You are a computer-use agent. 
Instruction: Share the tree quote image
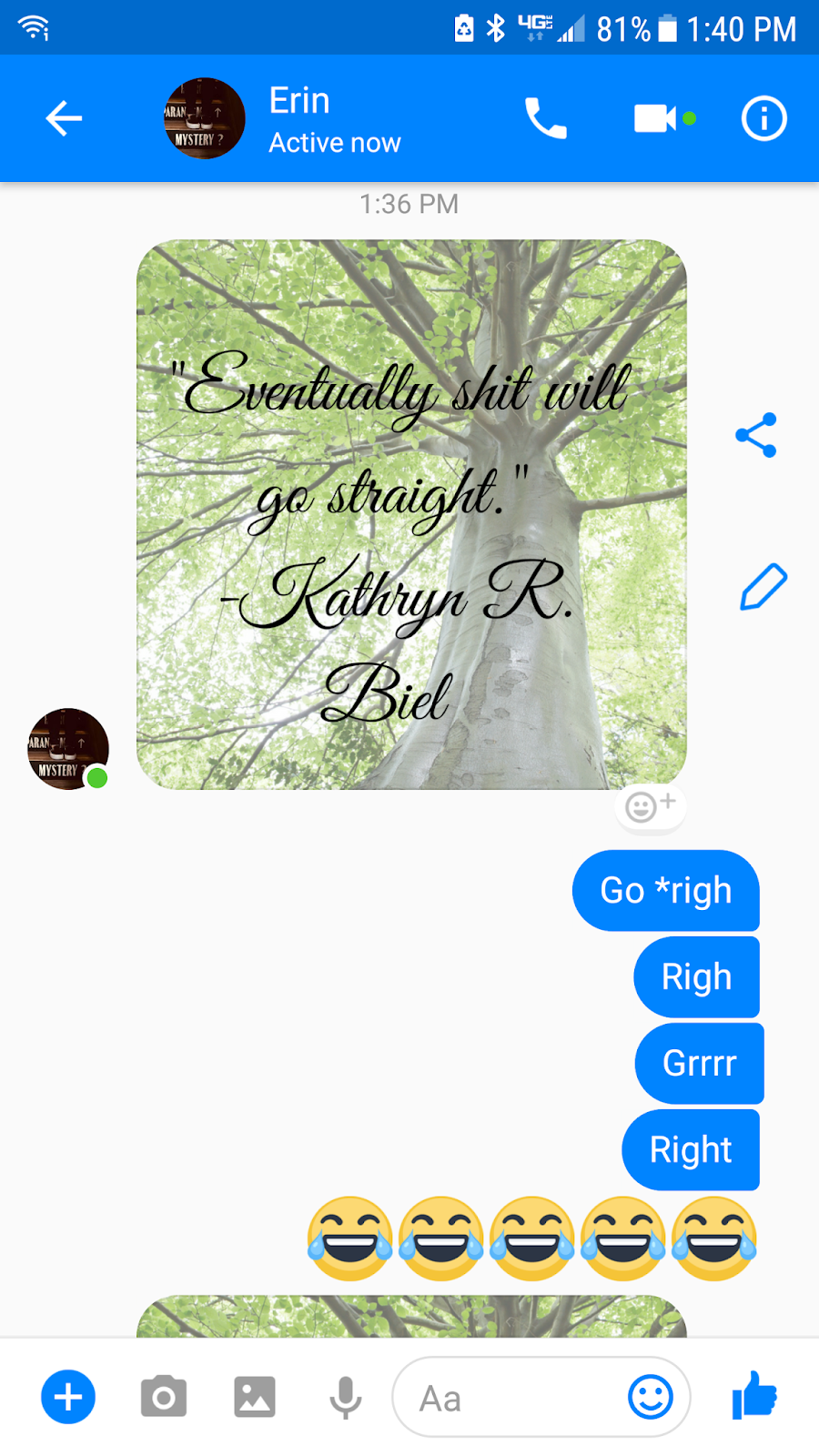[756, 435]
